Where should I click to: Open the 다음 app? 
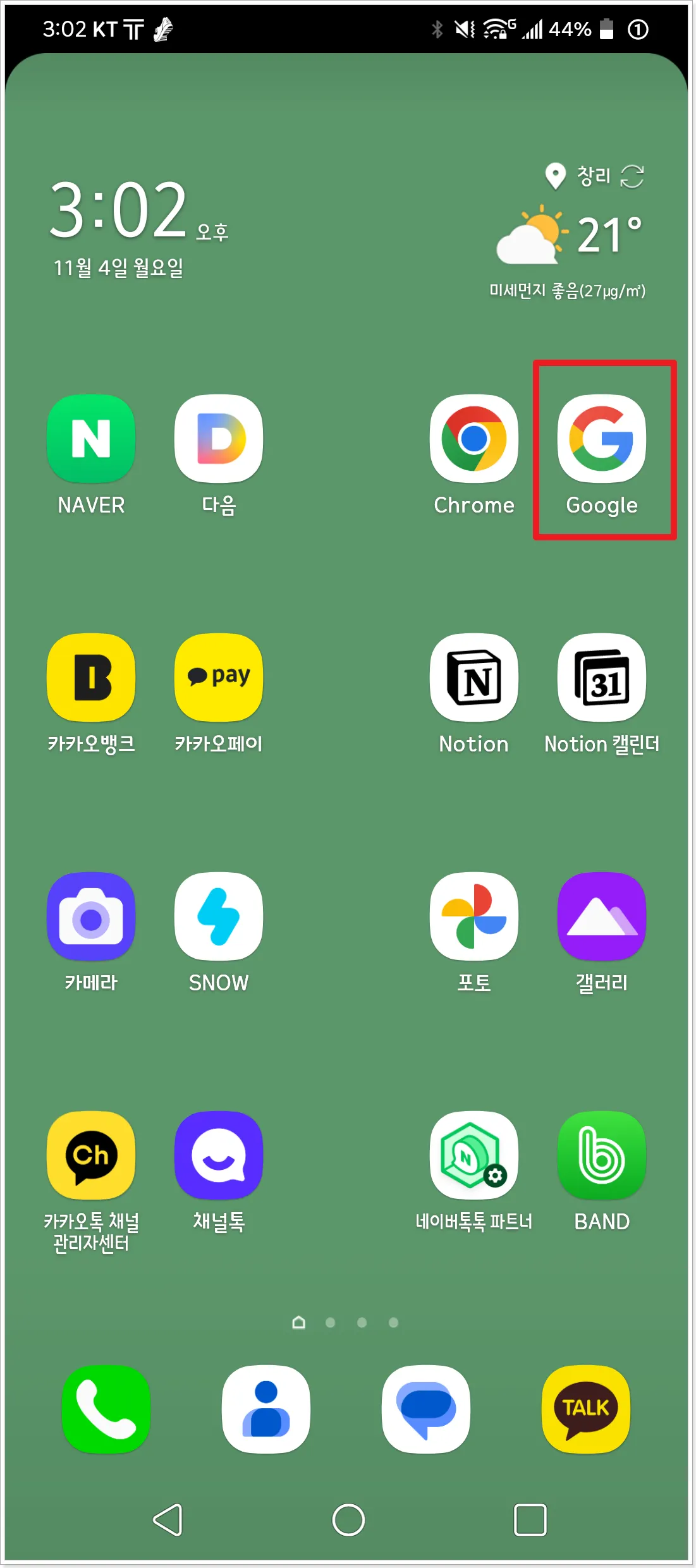pyautogui.click(x=219, y=439)
